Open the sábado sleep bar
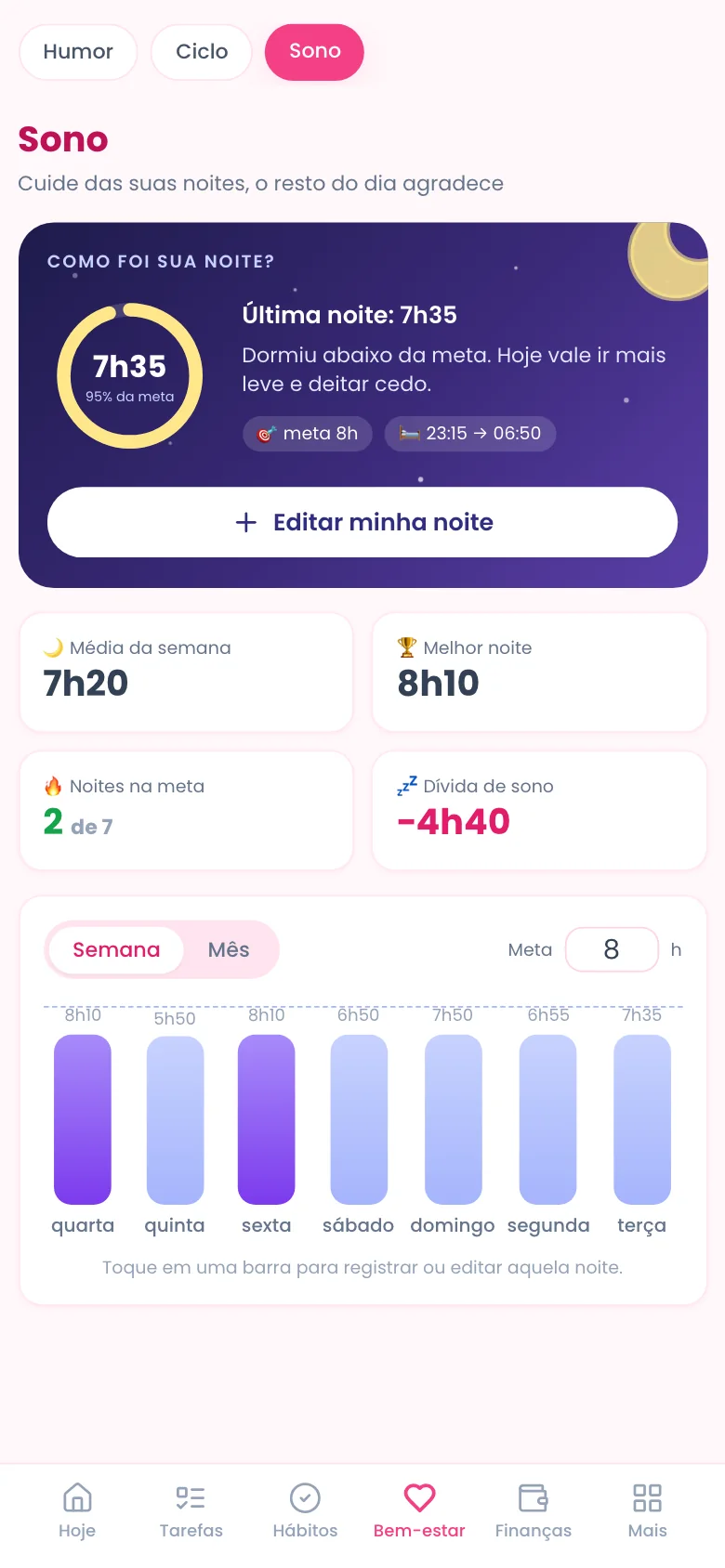Screen dimensions: 725x1568 (x=359, y=1119)
